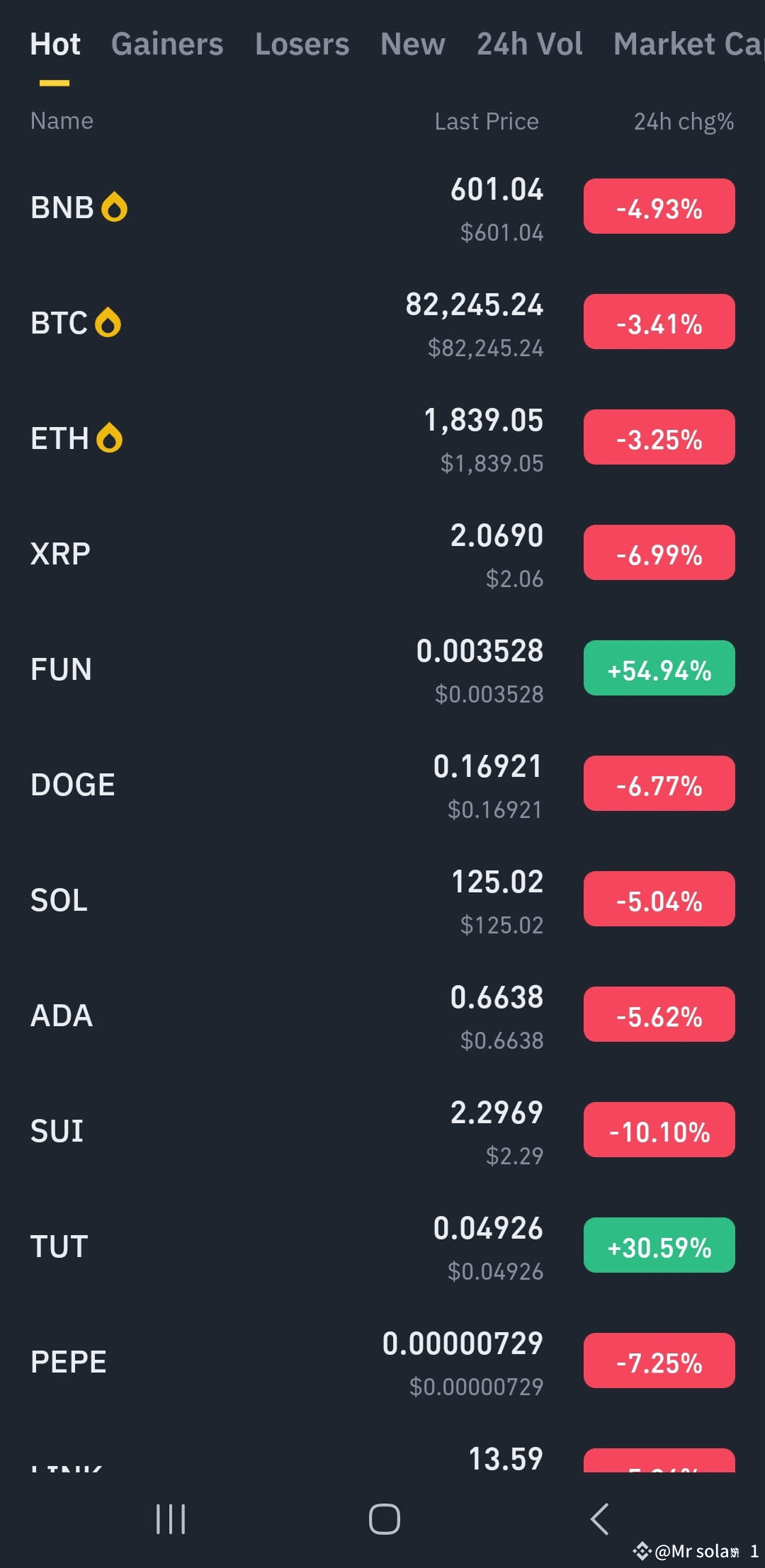The height and width of the screenshot is (1568, 765).
Task: Open the BTC market row
Action: tap(382, 324)
